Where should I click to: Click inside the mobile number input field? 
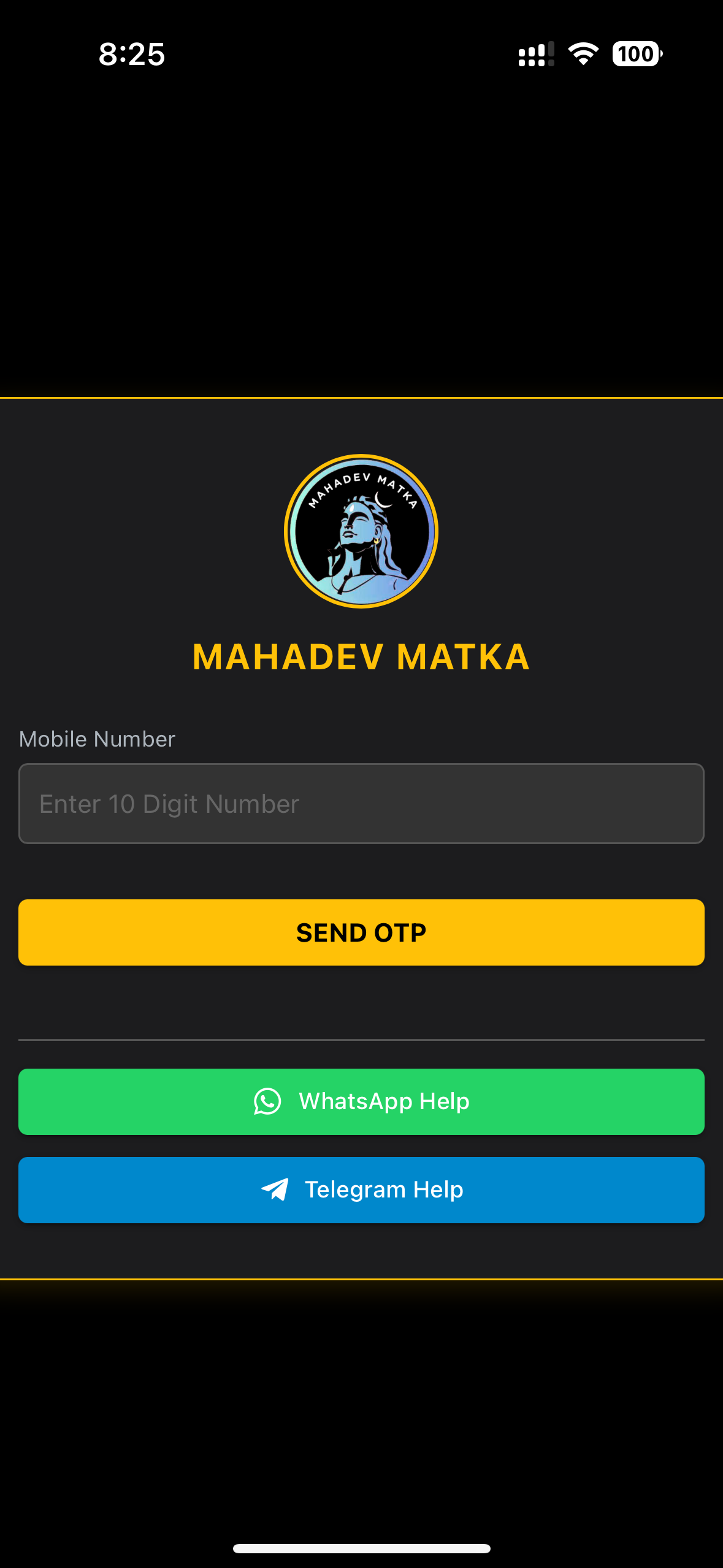coord(361,804)
